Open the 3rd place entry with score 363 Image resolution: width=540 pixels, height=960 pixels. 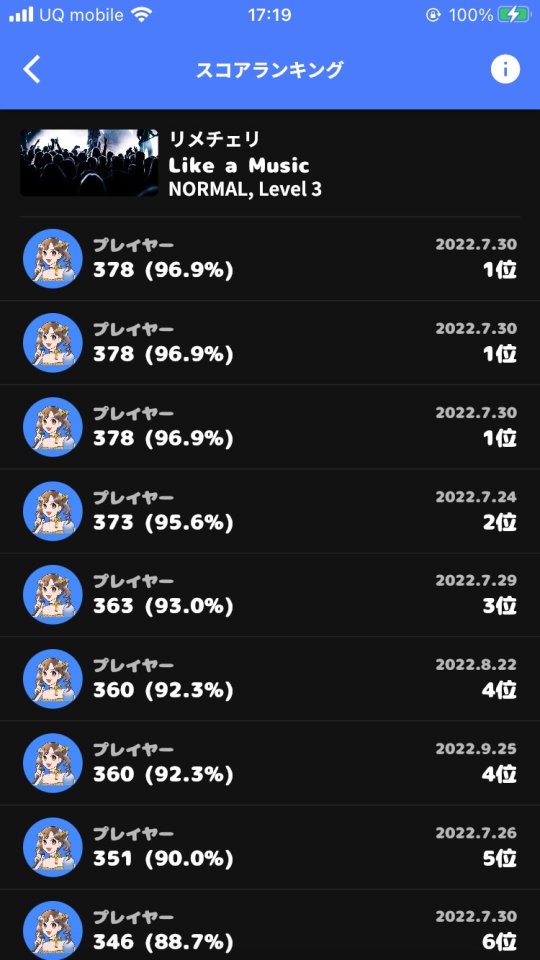point(270,595)
